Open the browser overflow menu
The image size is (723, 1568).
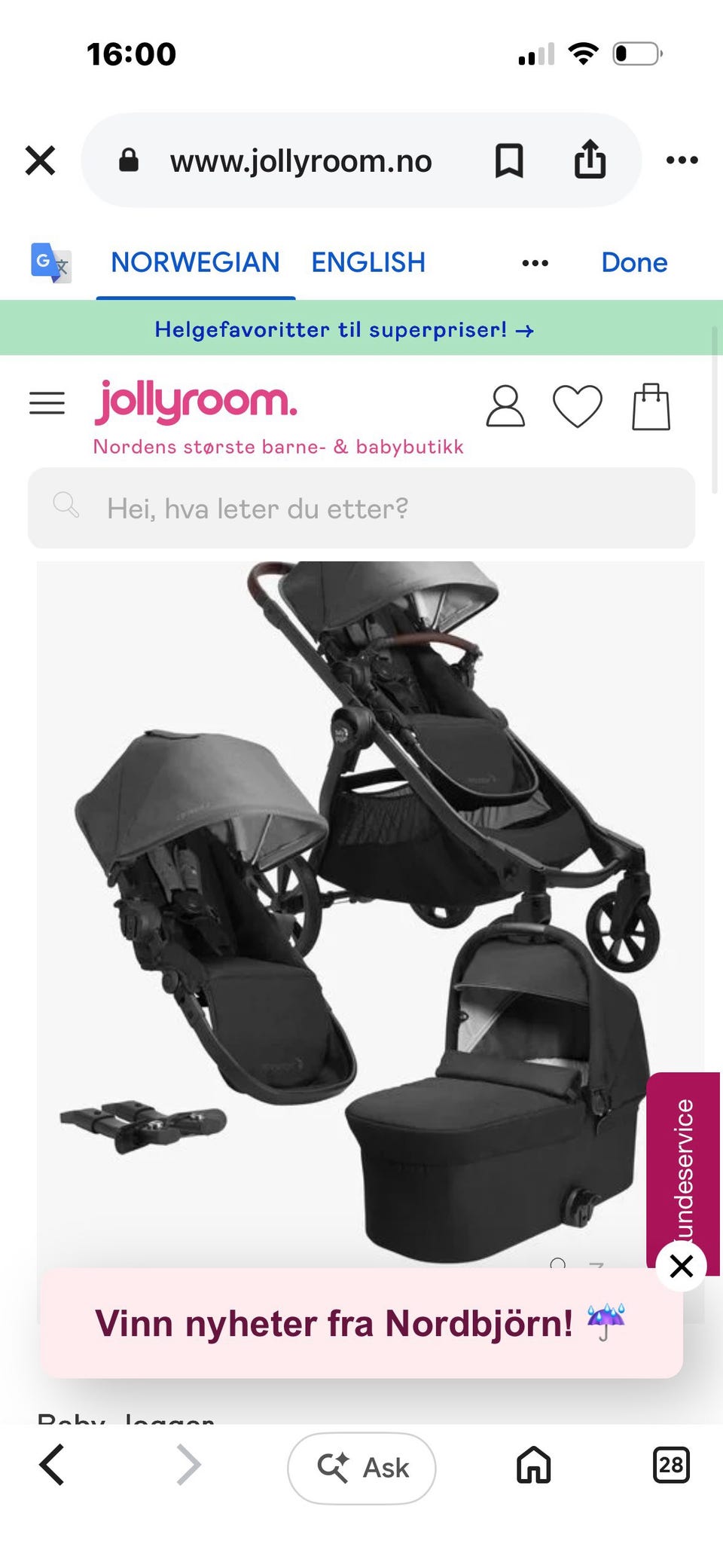[x=682, y=160]
